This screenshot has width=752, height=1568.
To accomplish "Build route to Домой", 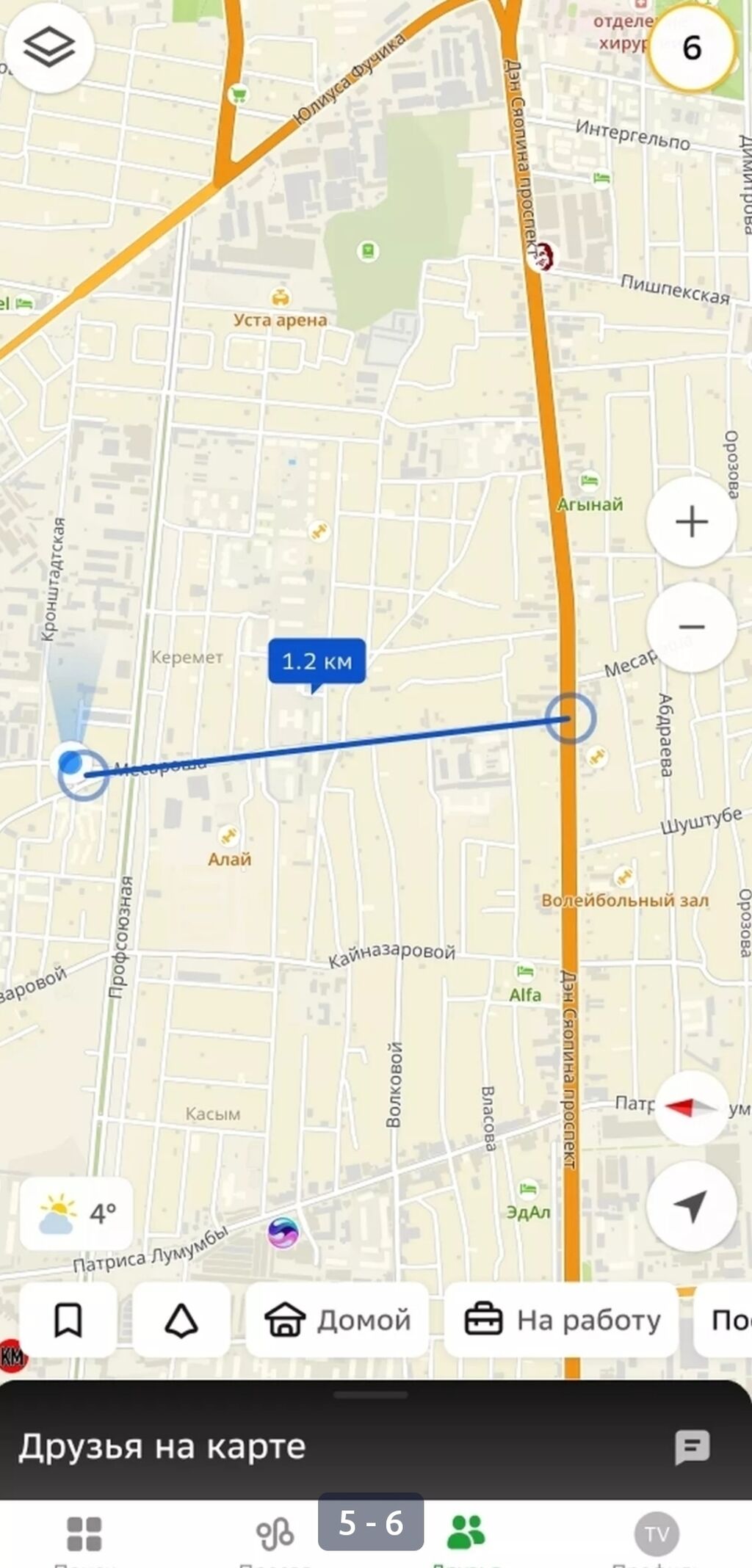I will coord(338,1320).
